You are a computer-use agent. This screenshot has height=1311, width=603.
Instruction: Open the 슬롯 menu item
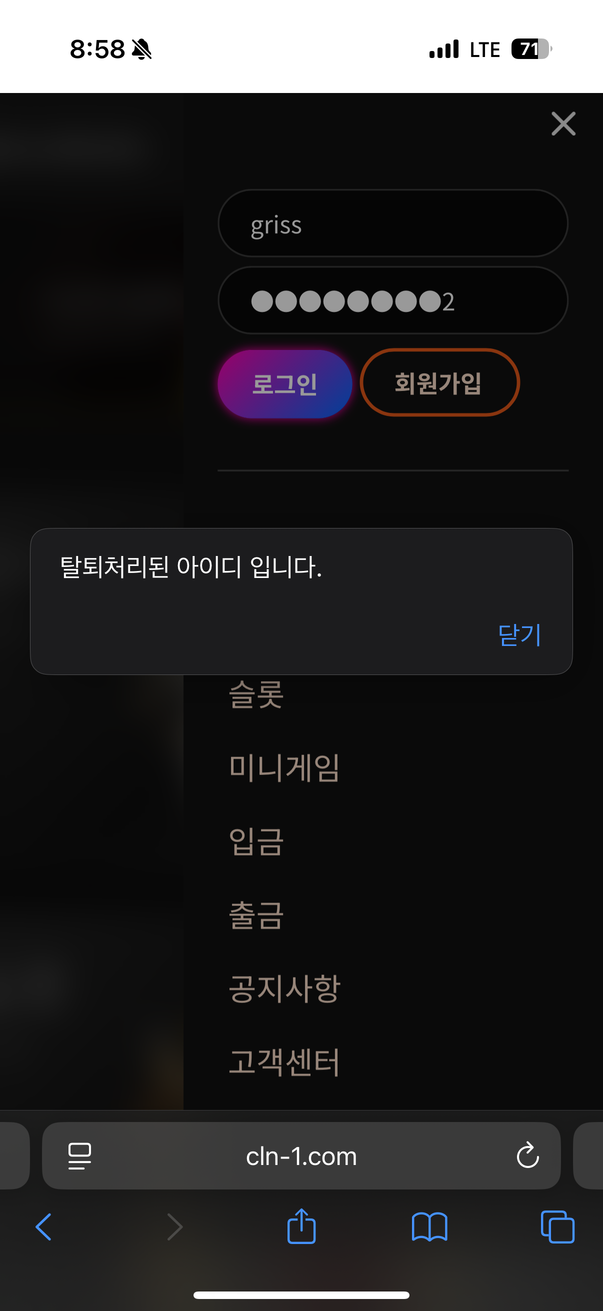pyautogui.click(x=256, y=694)
